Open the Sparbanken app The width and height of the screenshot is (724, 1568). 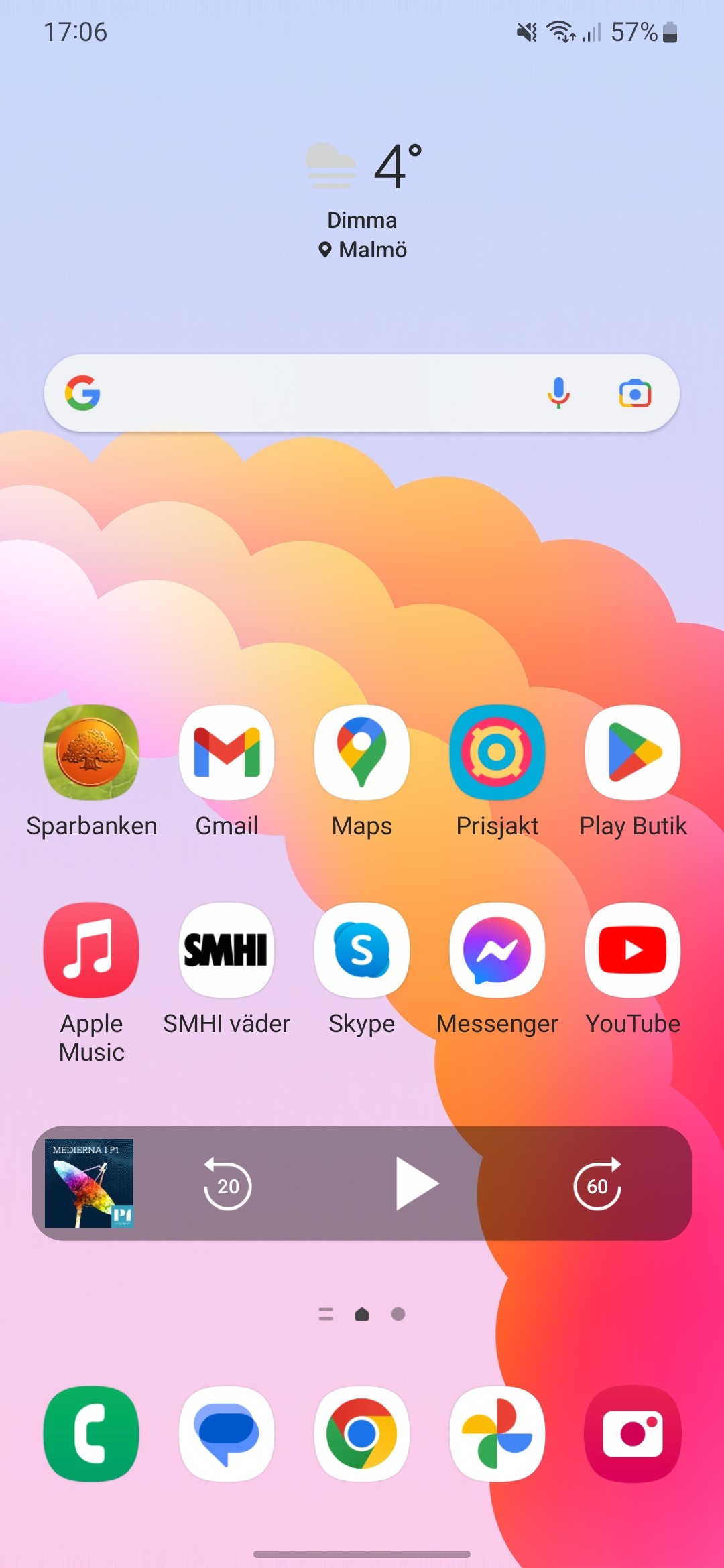pyautogui.click(x=91, y=753)
